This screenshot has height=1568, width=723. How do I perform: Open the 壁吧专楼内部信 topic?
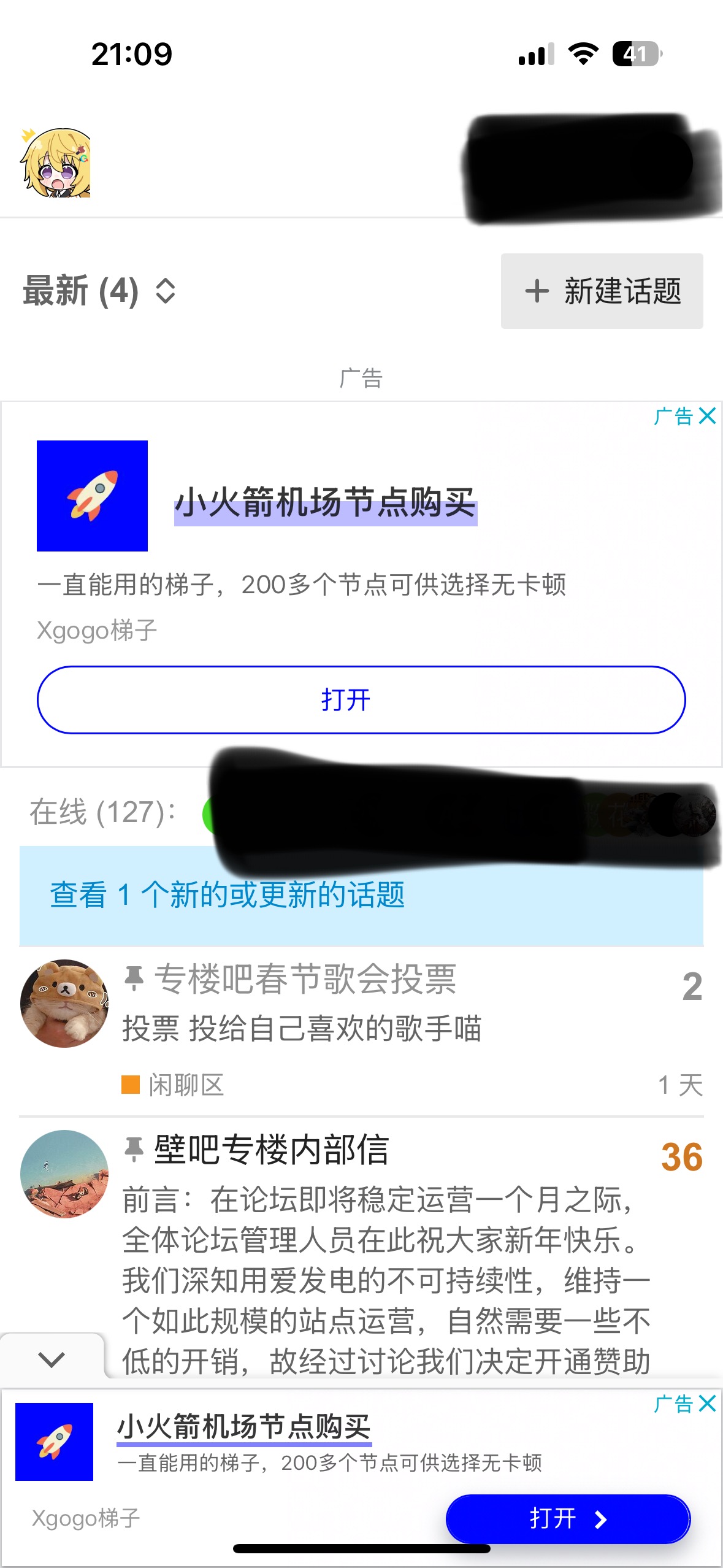271,1149
